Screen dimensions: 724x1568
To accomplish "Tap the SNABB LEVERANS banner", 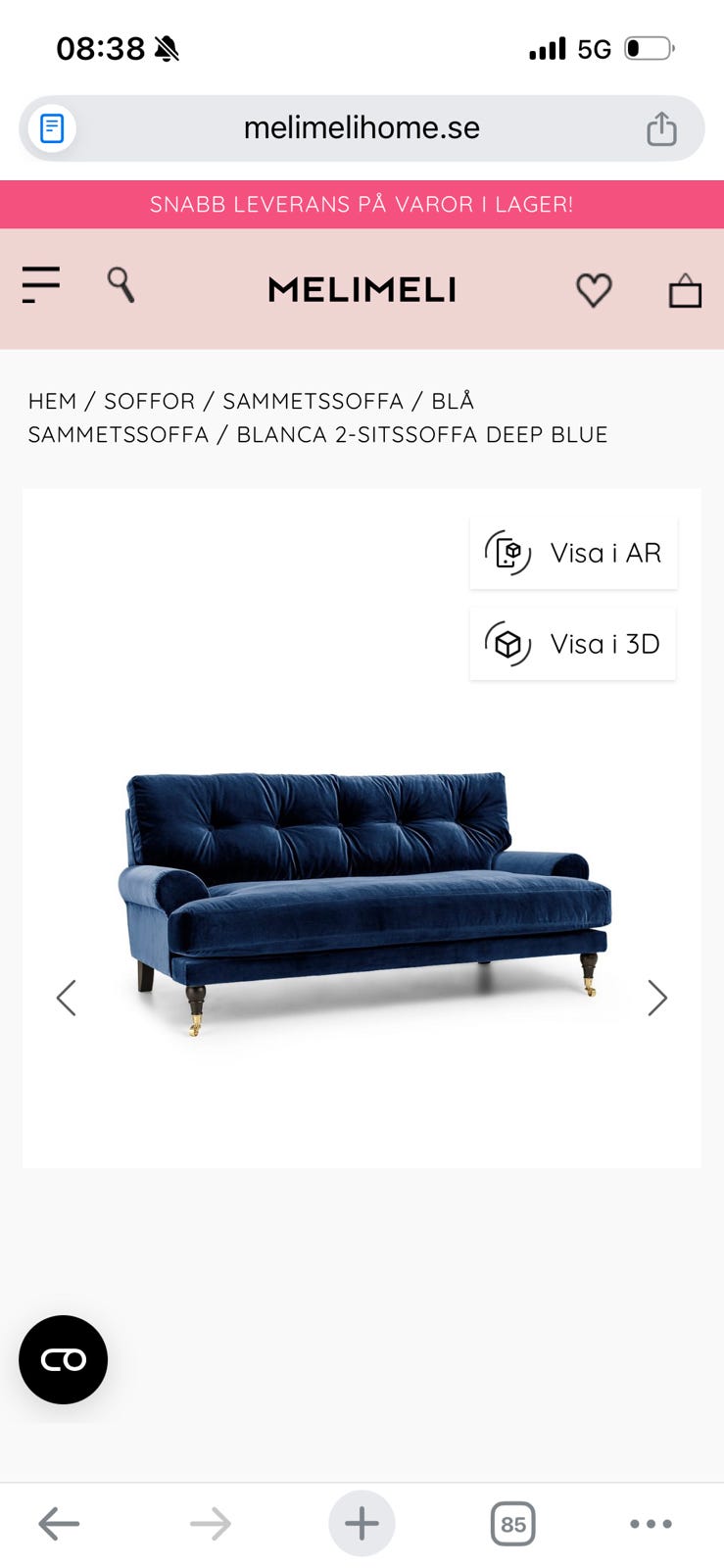I will pos(362,204).
